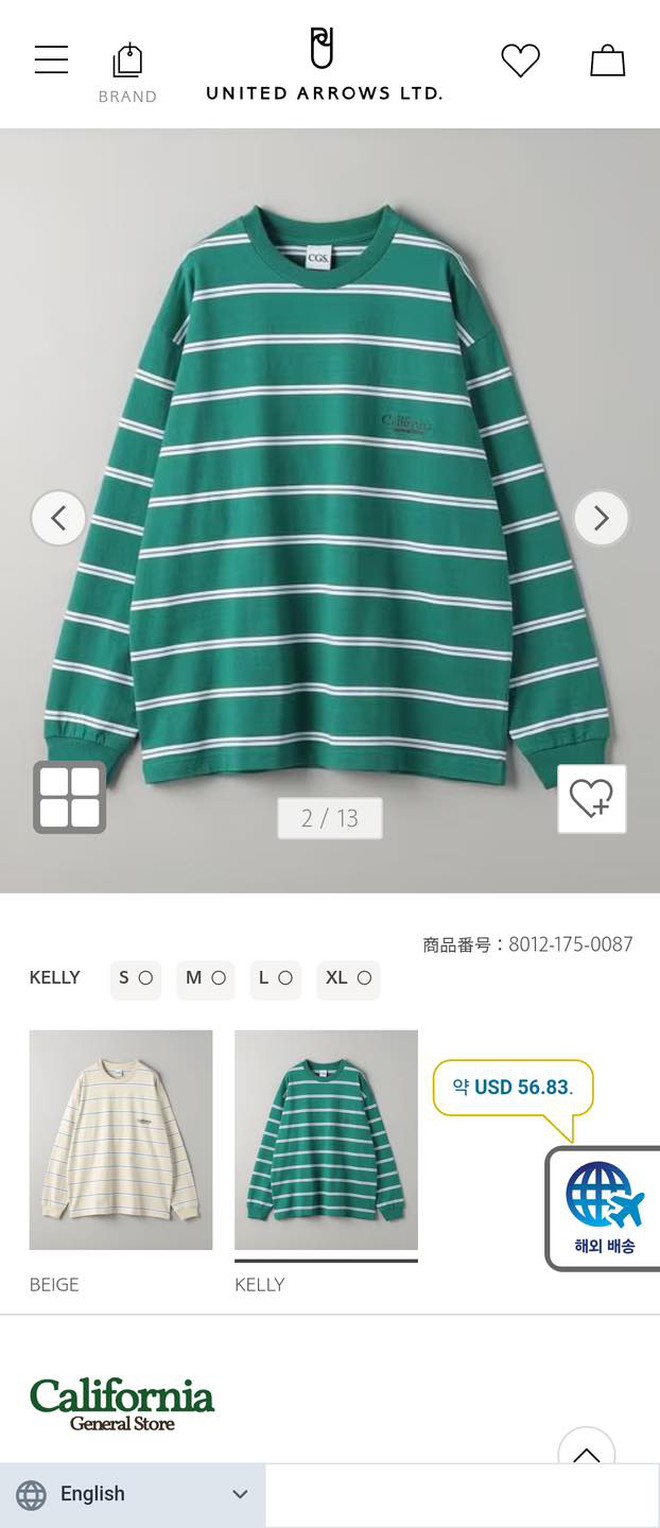Viewport: 660px width, 1528px height.
Task: Select size XL
Action: (348, 978)
